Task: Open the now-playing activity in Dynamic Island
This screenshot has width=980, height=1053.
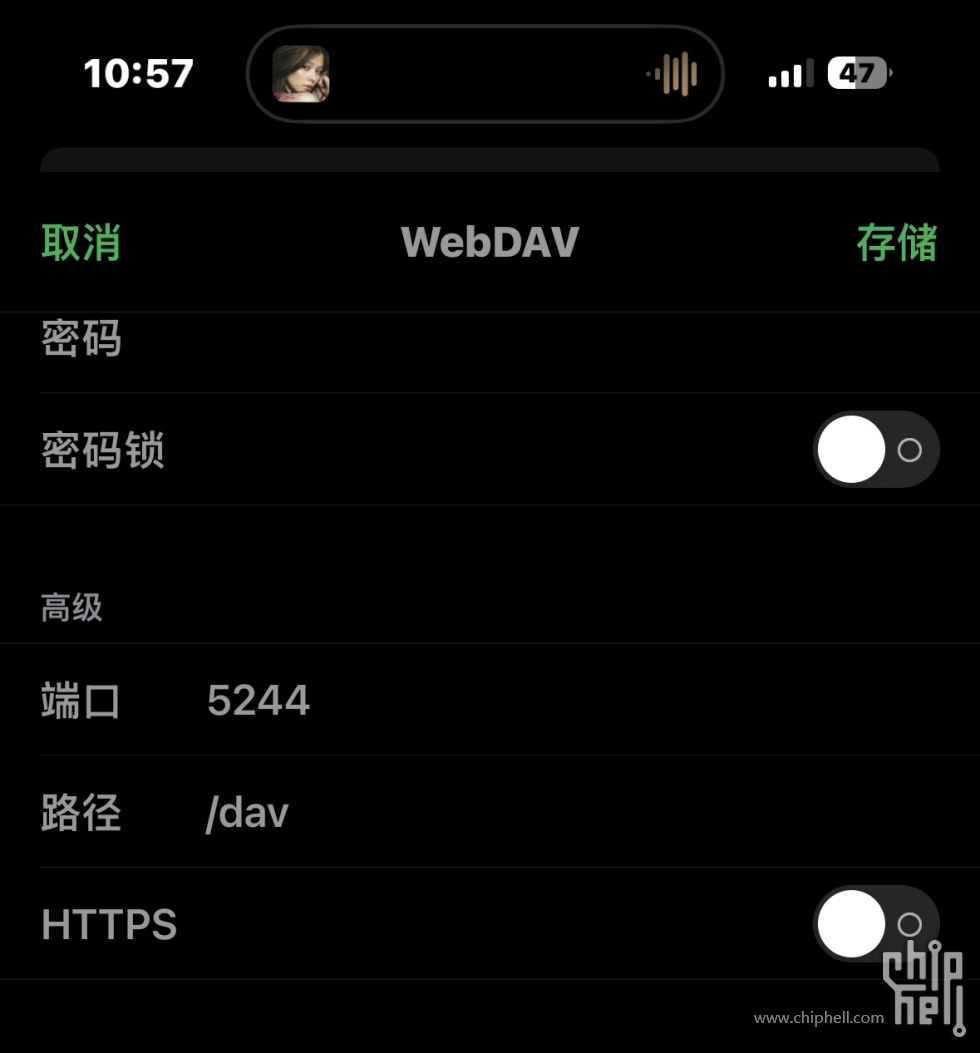Action: pos(485,74)
